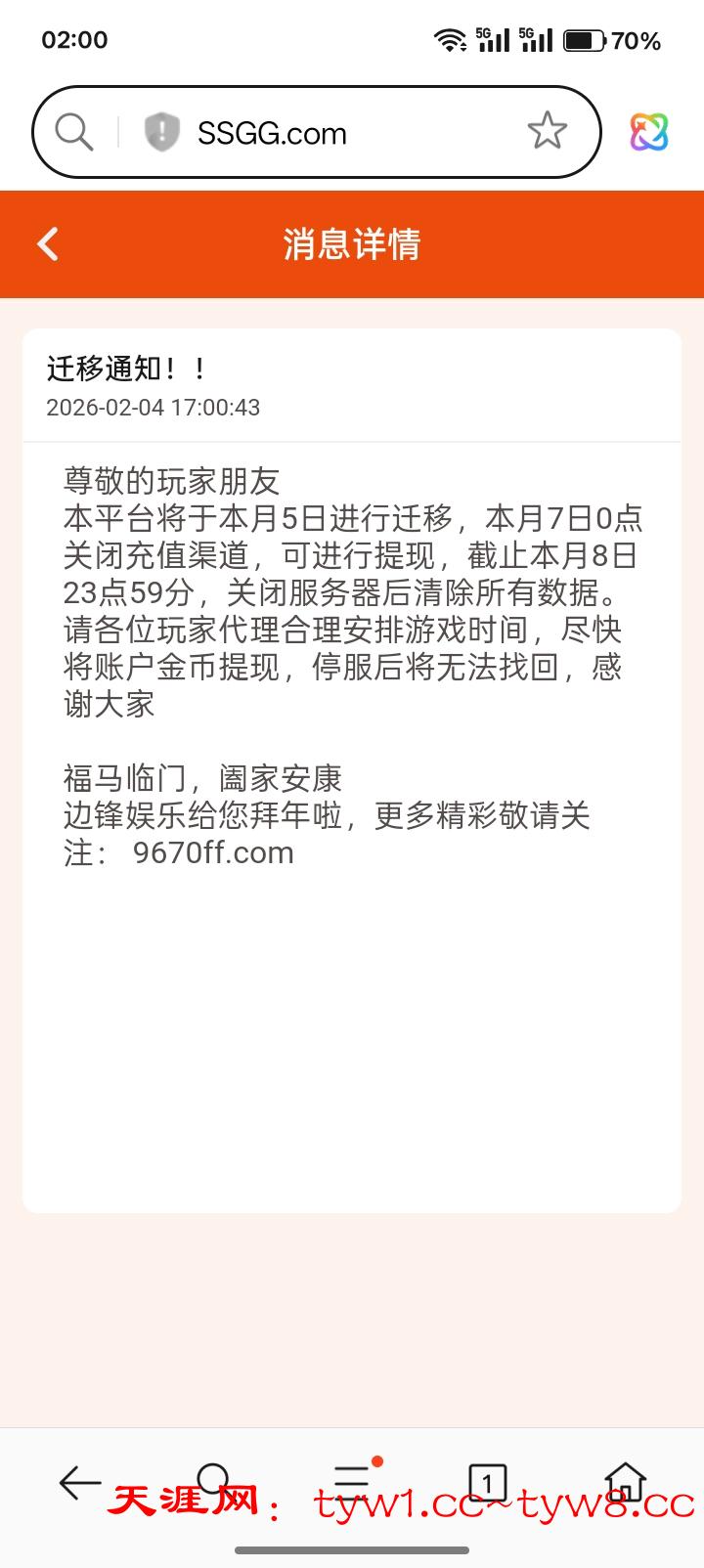View open tabs via the tab counter
The height and width of the screenshot is (1568, 704).
487,1482
